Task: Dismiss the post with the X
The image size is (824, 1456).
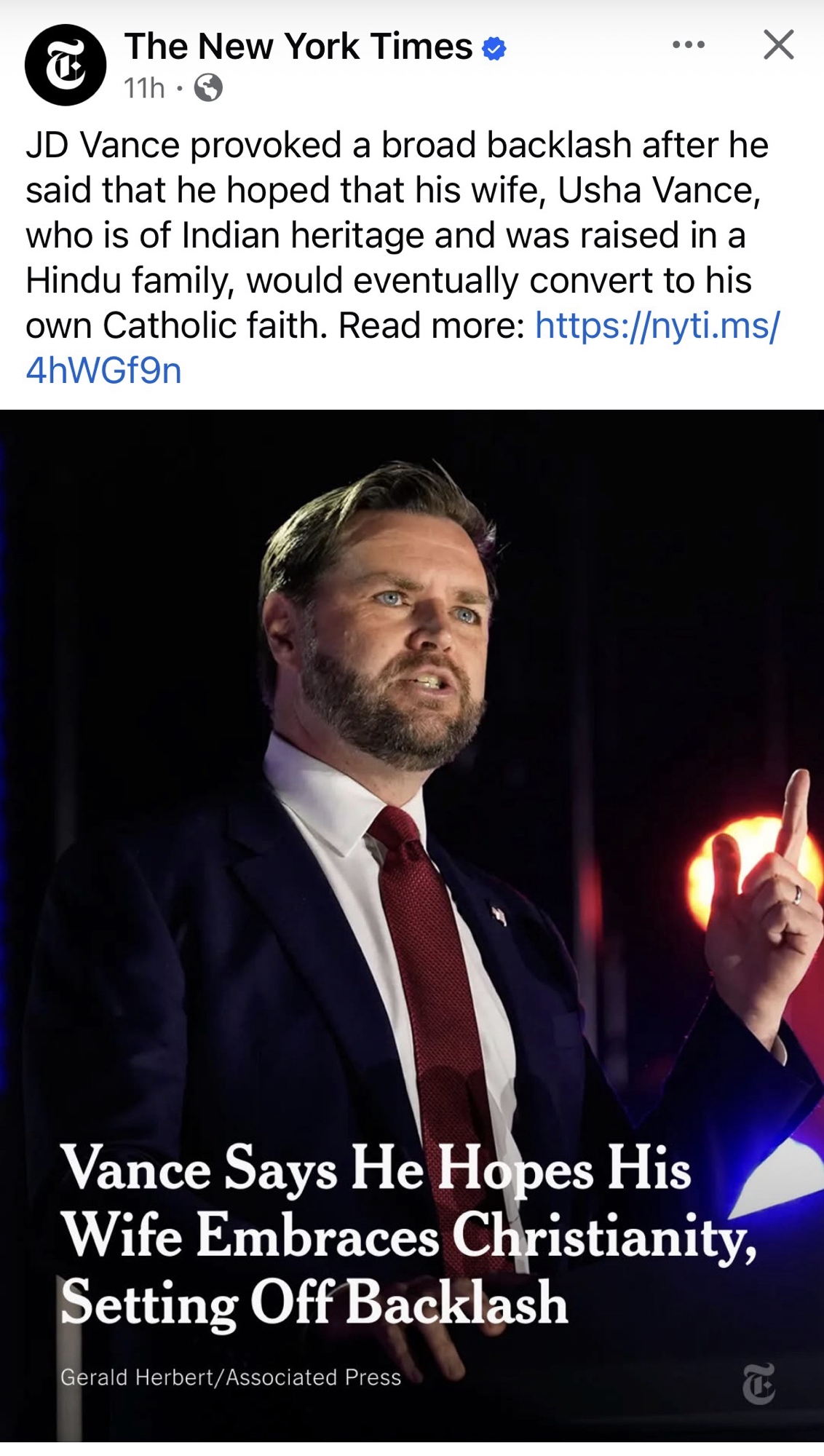Action: [778, 45]
